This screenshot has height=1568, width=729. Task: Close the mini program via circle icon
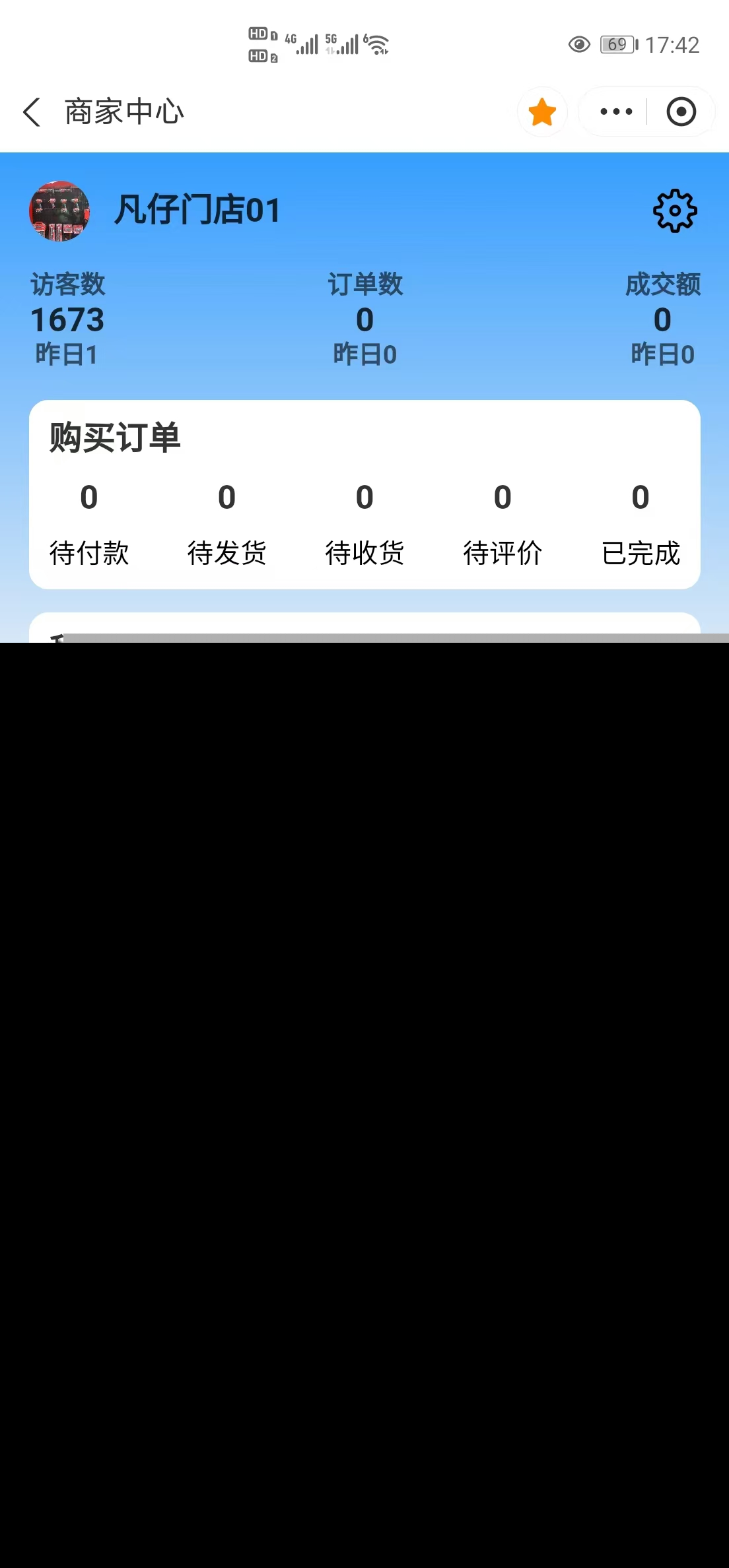click(681, 112)
